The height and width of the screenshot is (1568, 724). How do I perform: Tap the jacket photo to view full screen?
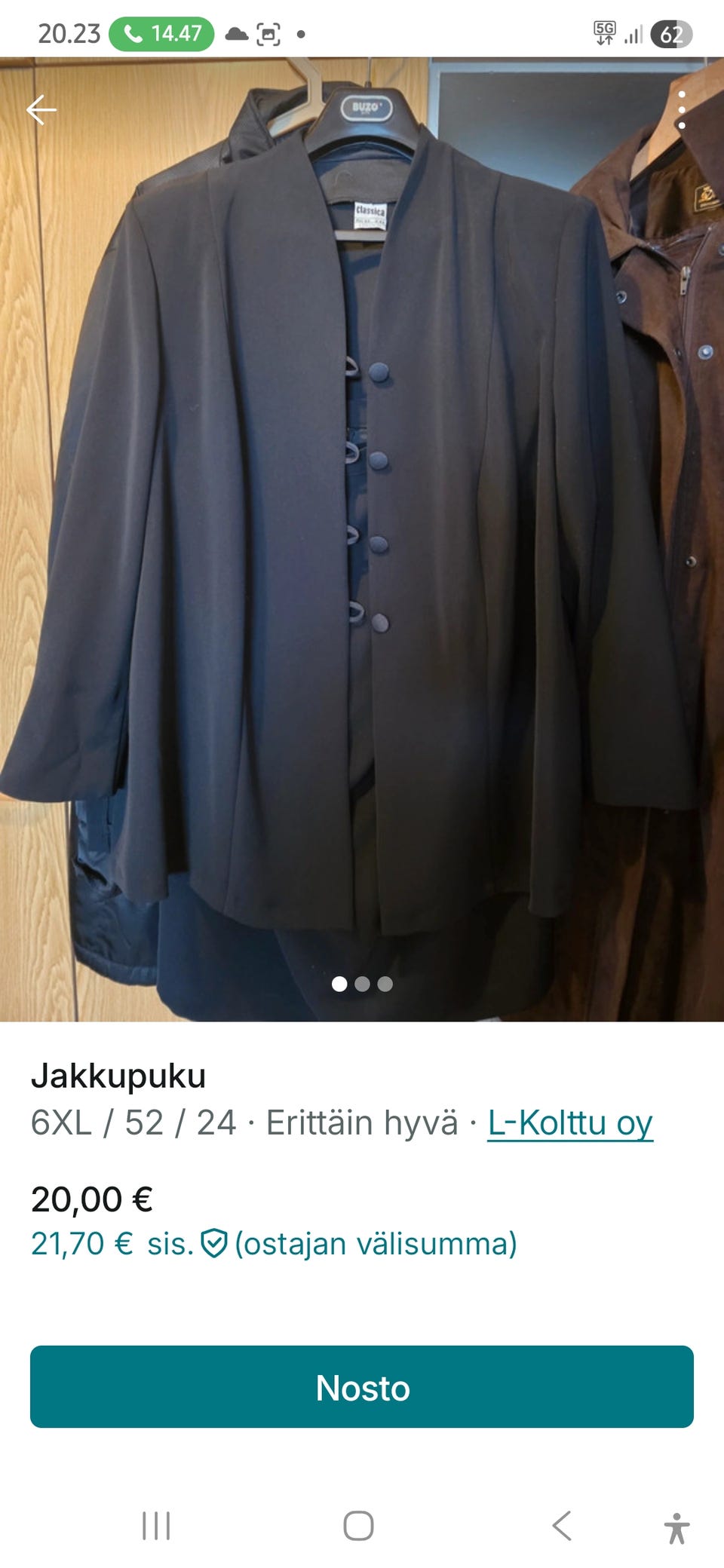point(362,528)
